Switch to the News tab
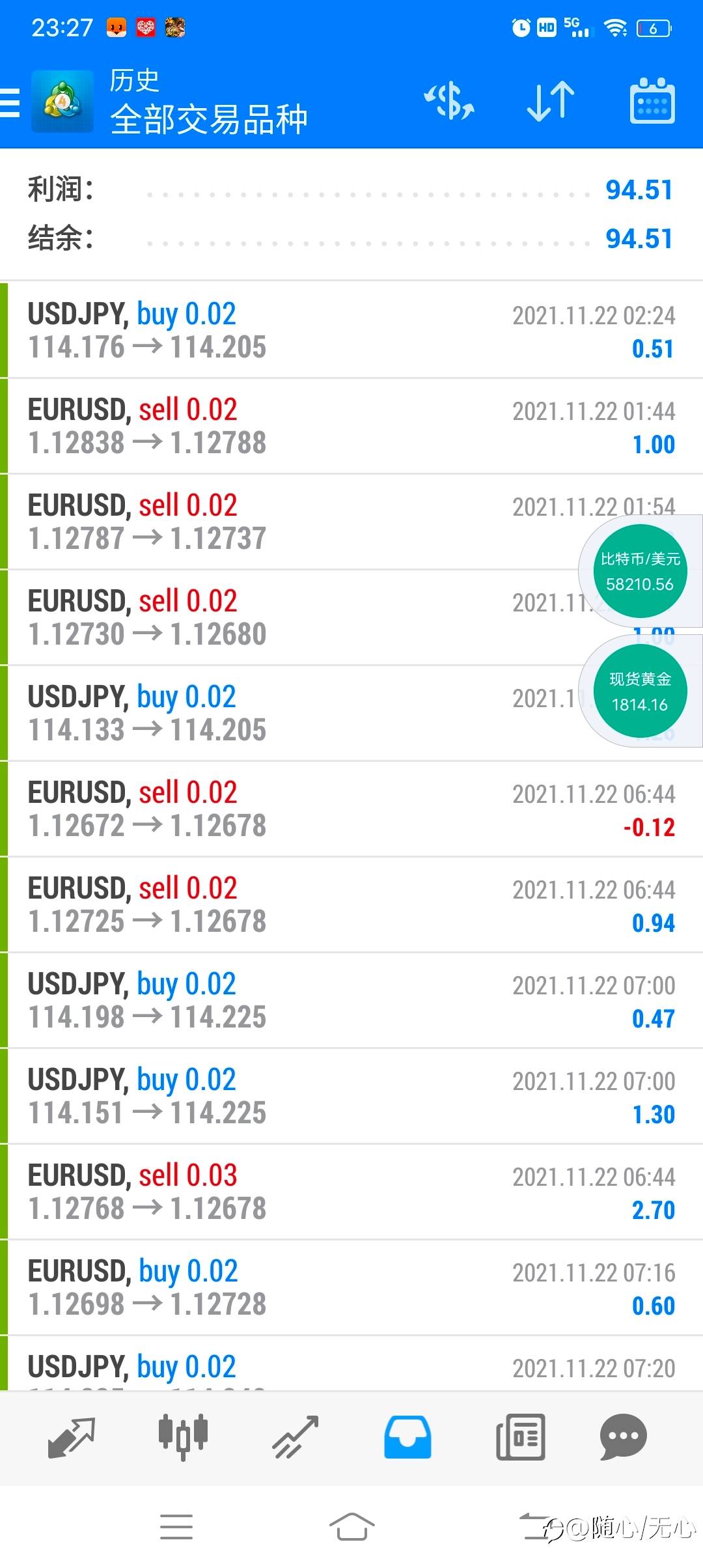 point(520,1437)
